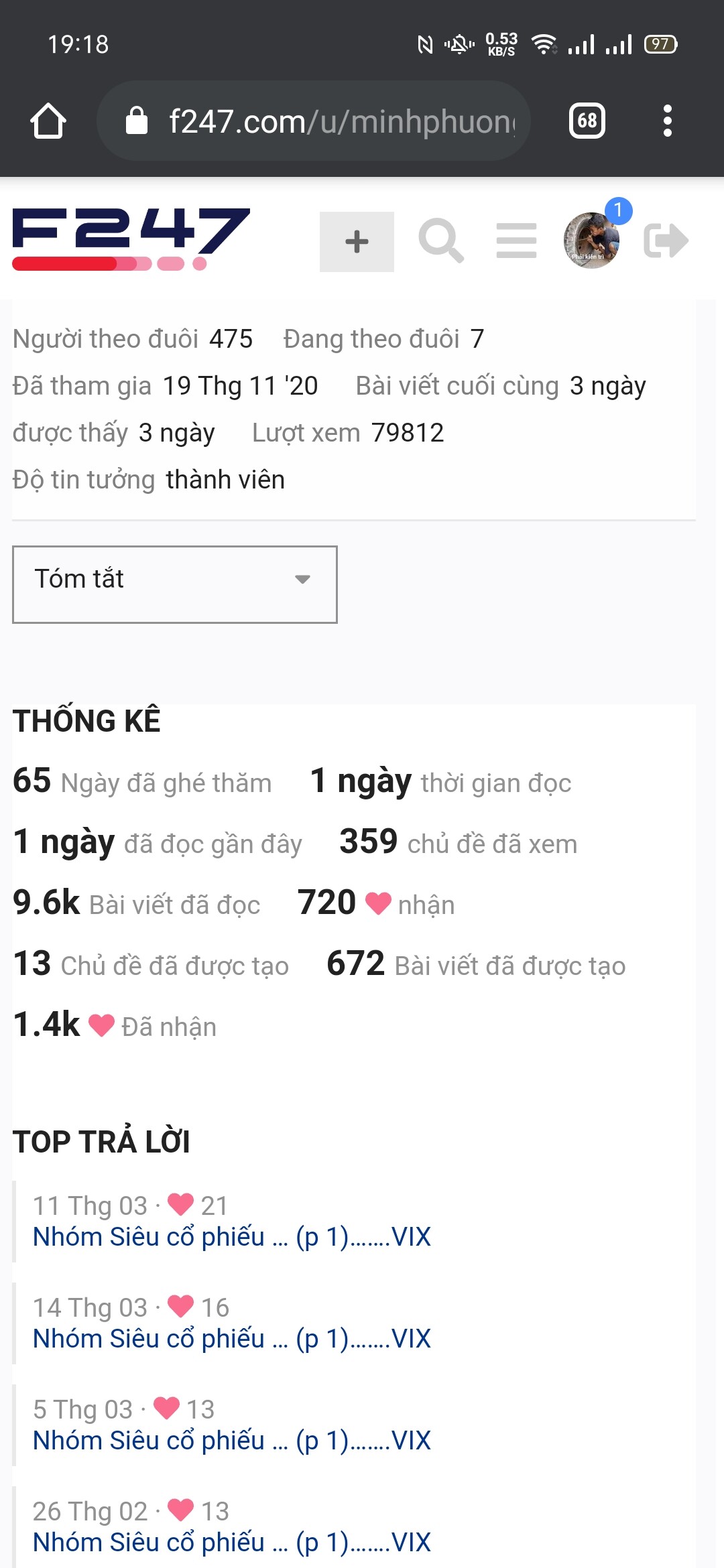Expand the Tóm tắt dropdown

tap(174, 584)
